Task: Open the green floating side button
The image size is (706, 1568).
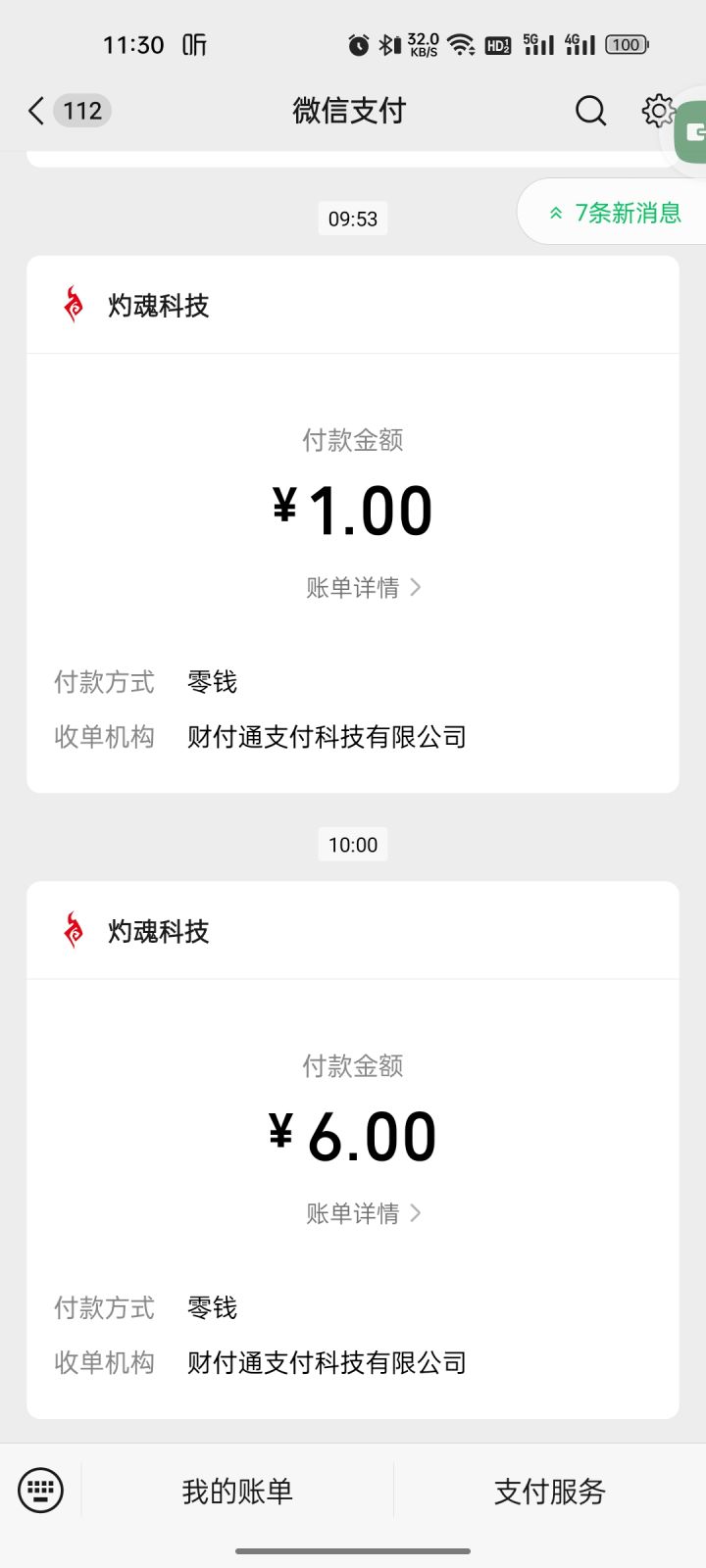Action: coord(693,132)
